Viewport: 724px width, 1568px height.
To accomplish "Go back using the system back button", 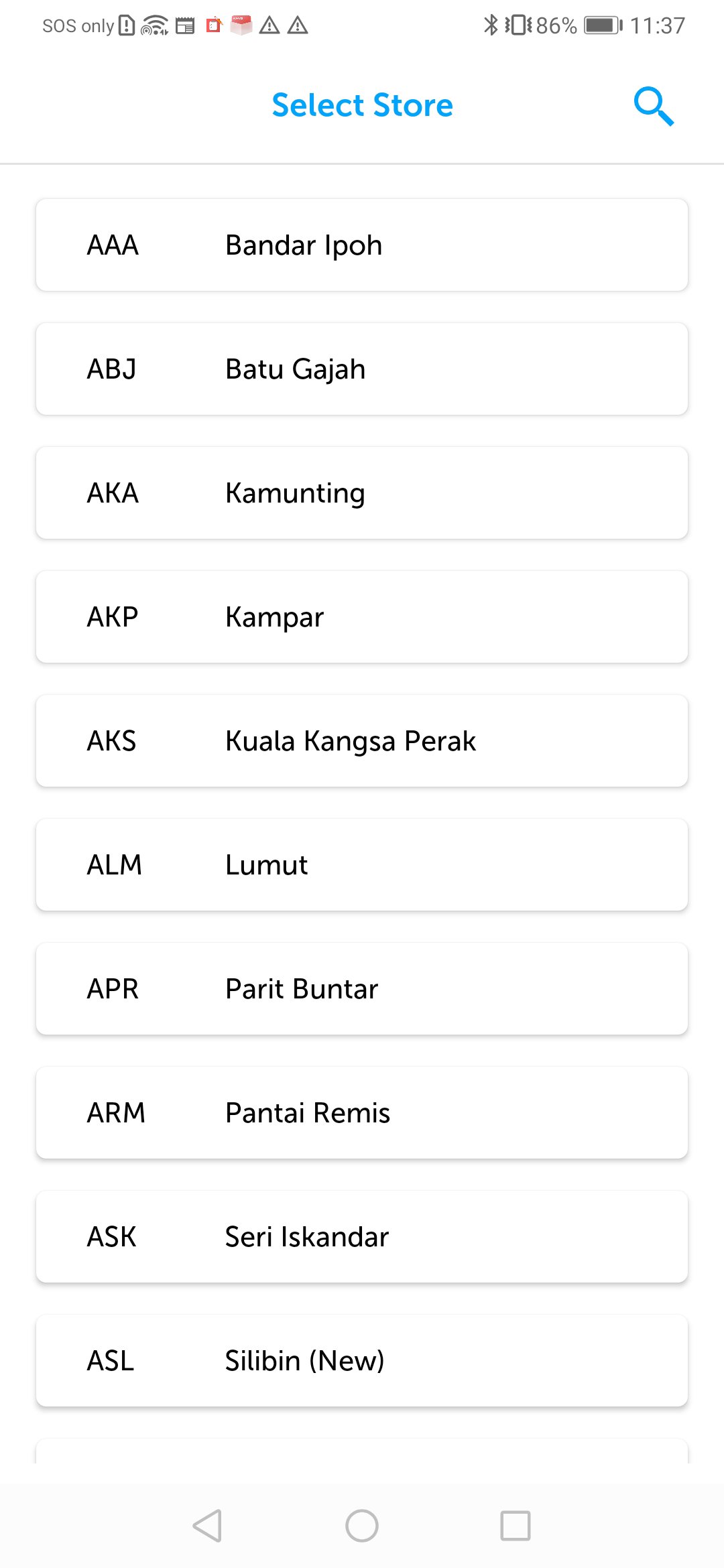I will (x=207, y=1526).
